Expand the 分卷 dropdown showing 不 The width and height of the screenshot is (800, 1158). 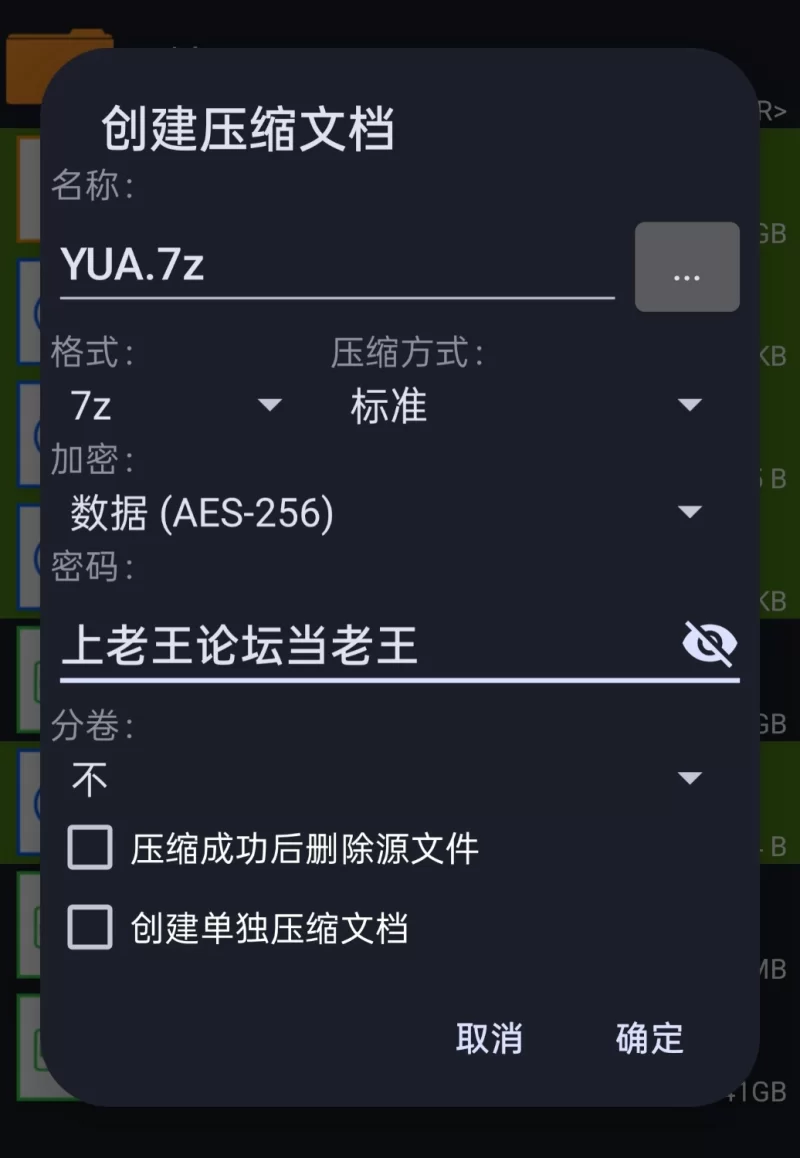(385, 779)
